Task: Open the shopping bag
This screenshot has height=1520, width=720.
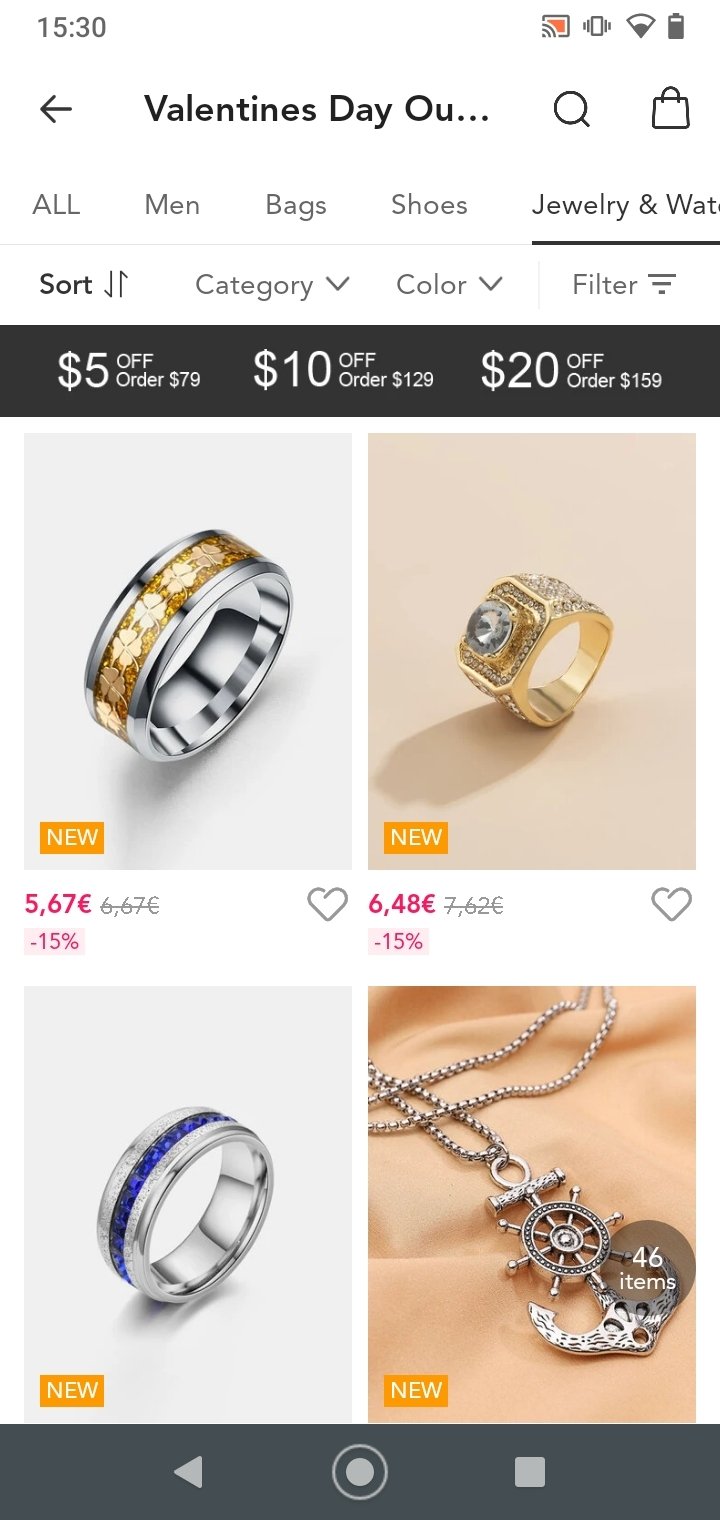Action: click(671, 108)
